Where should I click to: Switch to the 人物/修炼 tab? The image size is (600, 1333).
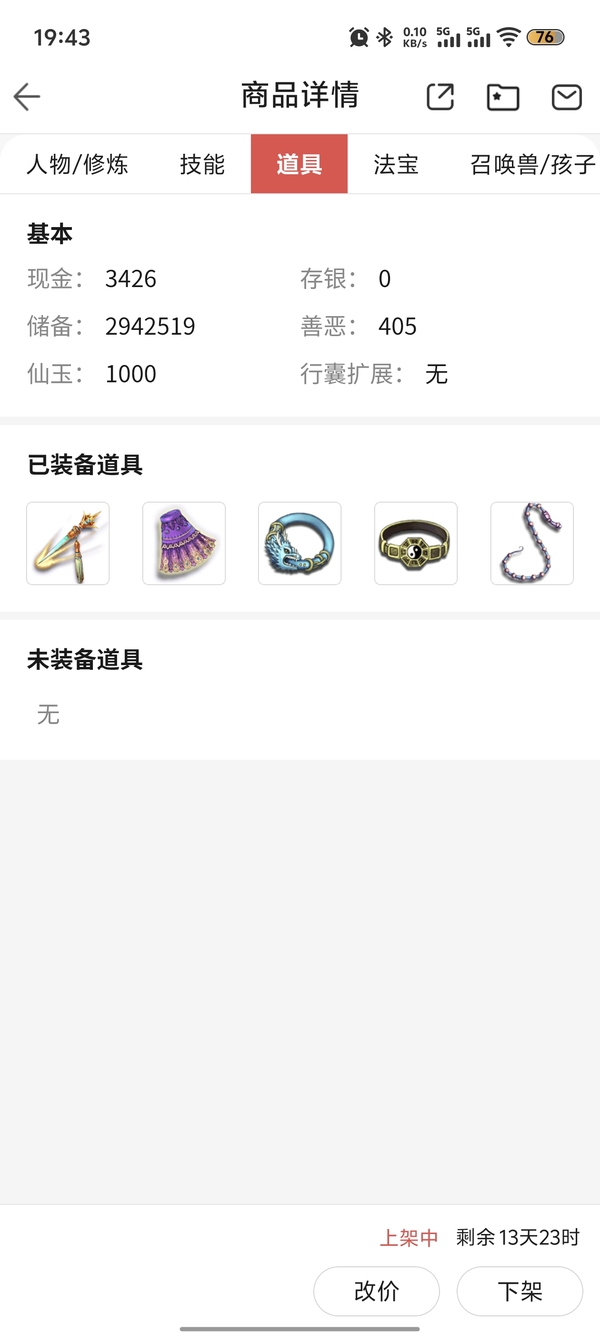tap(77, 164)
